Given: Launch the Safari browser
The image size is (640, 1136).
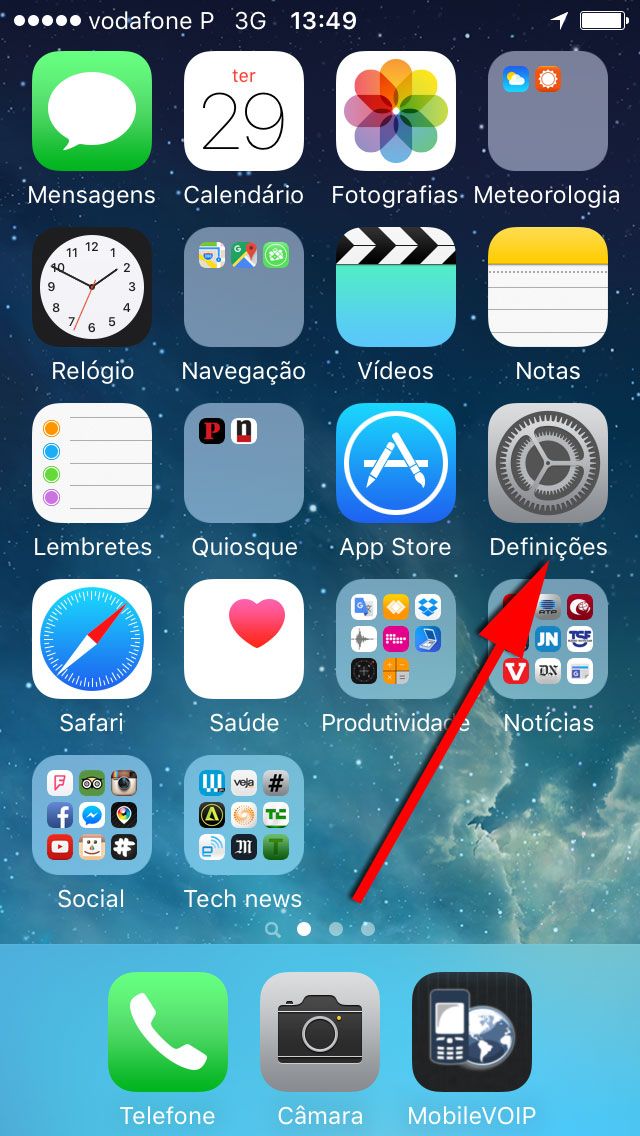Looking at the screenshot, I should (92, 639).
